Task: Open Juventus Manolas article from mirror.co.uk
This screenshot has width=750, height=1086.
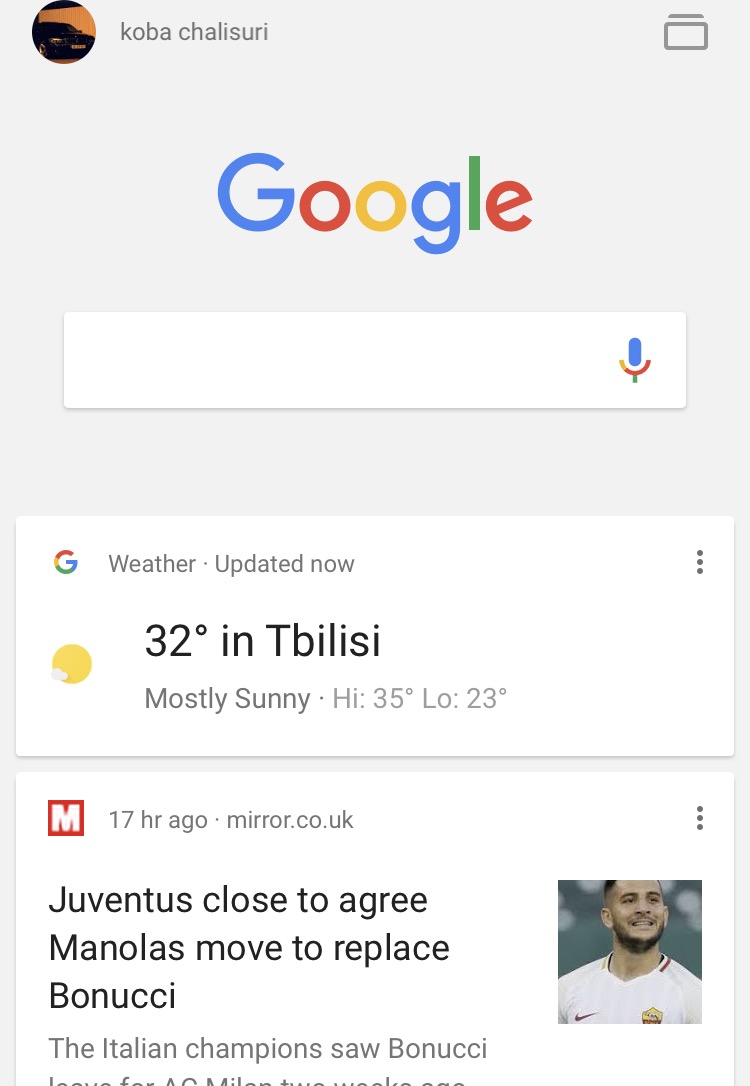Action: click(250, 947)
